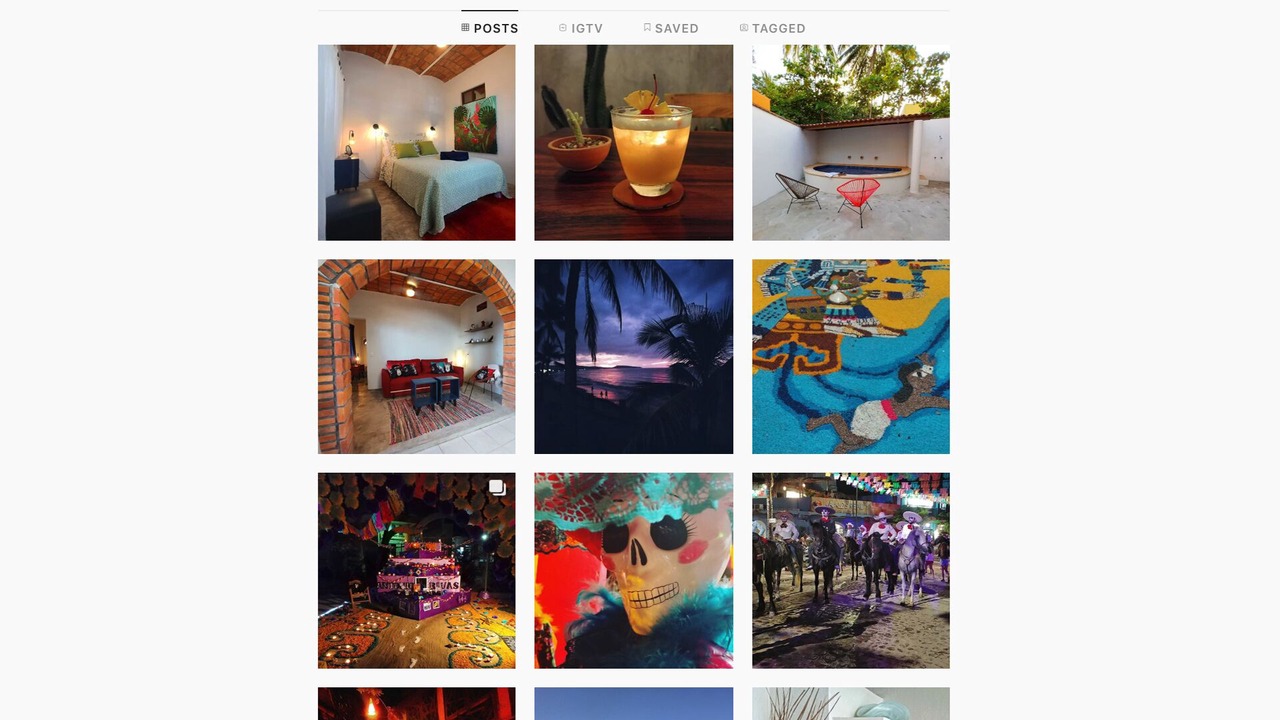Viewport: 1280px width, 720px height.
Task: Open the purple beach sunset post
Action: click(633, 356)
